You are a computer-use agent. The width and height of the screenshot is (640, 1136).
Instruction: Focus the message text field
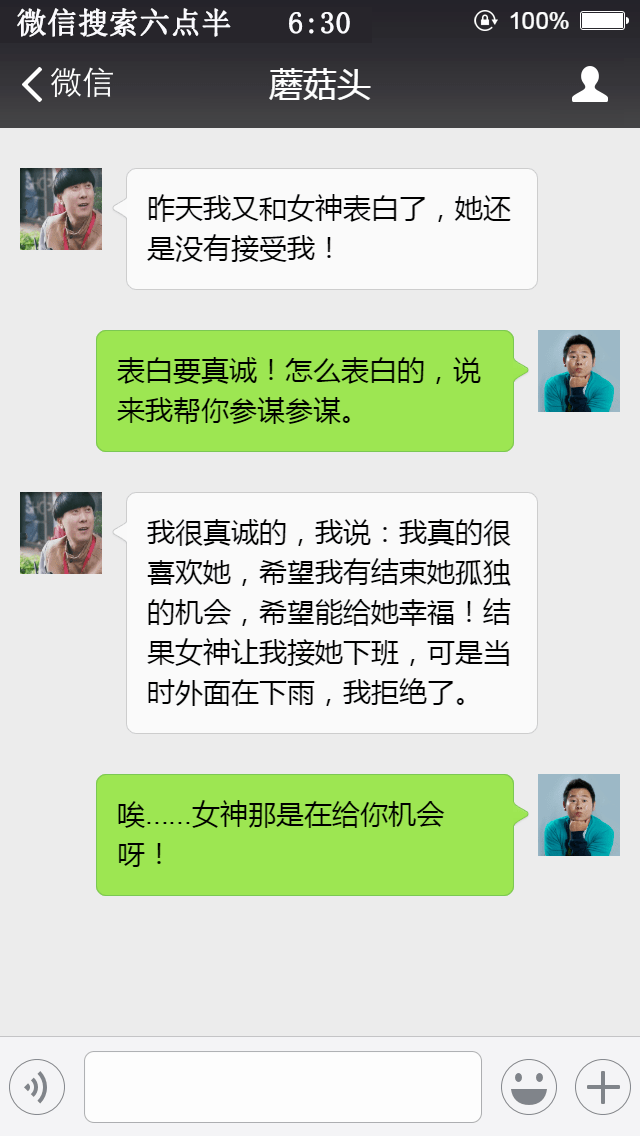(x=283, y=1087)
